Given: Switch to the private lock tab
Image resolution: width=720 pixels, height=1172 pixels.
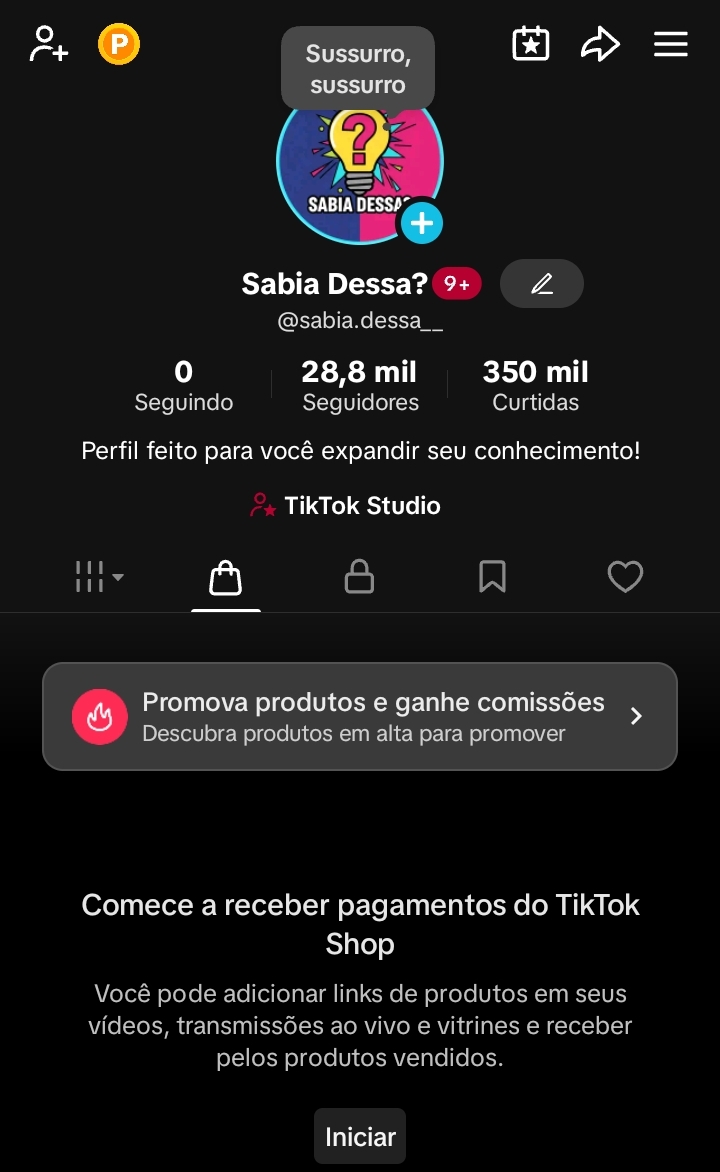Looking at the screenshot, I should (x=359, y=577).
